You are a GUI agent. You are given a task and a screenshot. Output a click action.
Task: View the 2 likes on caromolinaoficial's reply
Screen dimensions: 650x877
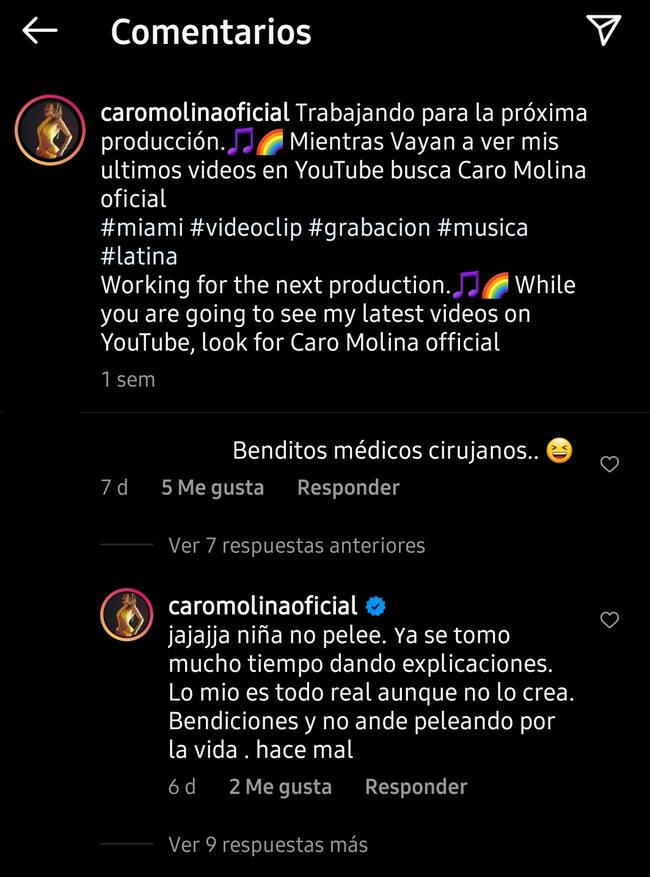click(x=280, y=787)
